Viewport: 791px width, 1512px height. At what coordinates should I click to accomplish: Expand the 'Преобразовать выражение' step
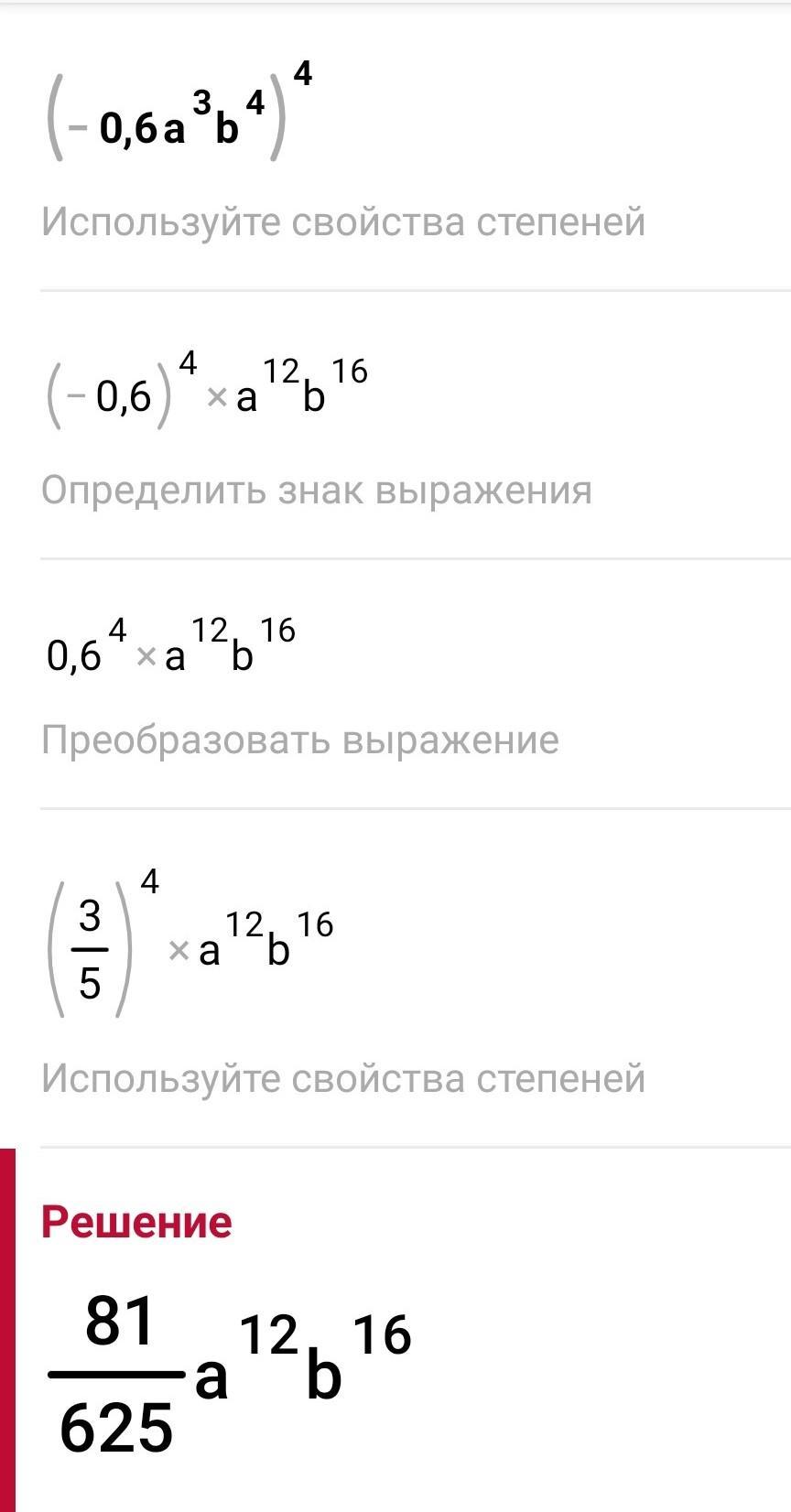click(x=395, y=684)
